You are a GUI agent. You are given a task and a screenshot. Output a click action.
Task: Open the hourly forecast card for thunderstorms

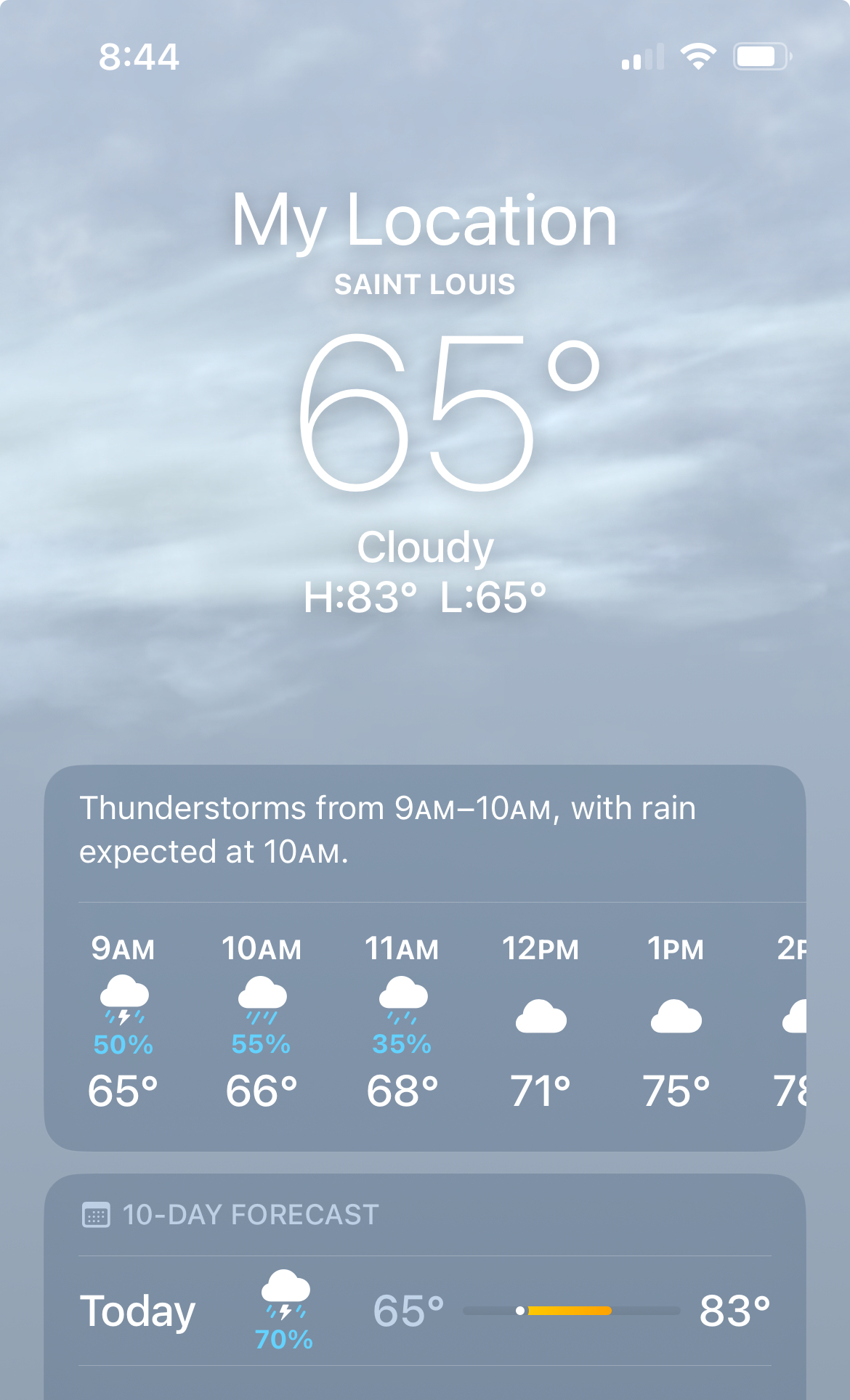[x=425, y=958]
